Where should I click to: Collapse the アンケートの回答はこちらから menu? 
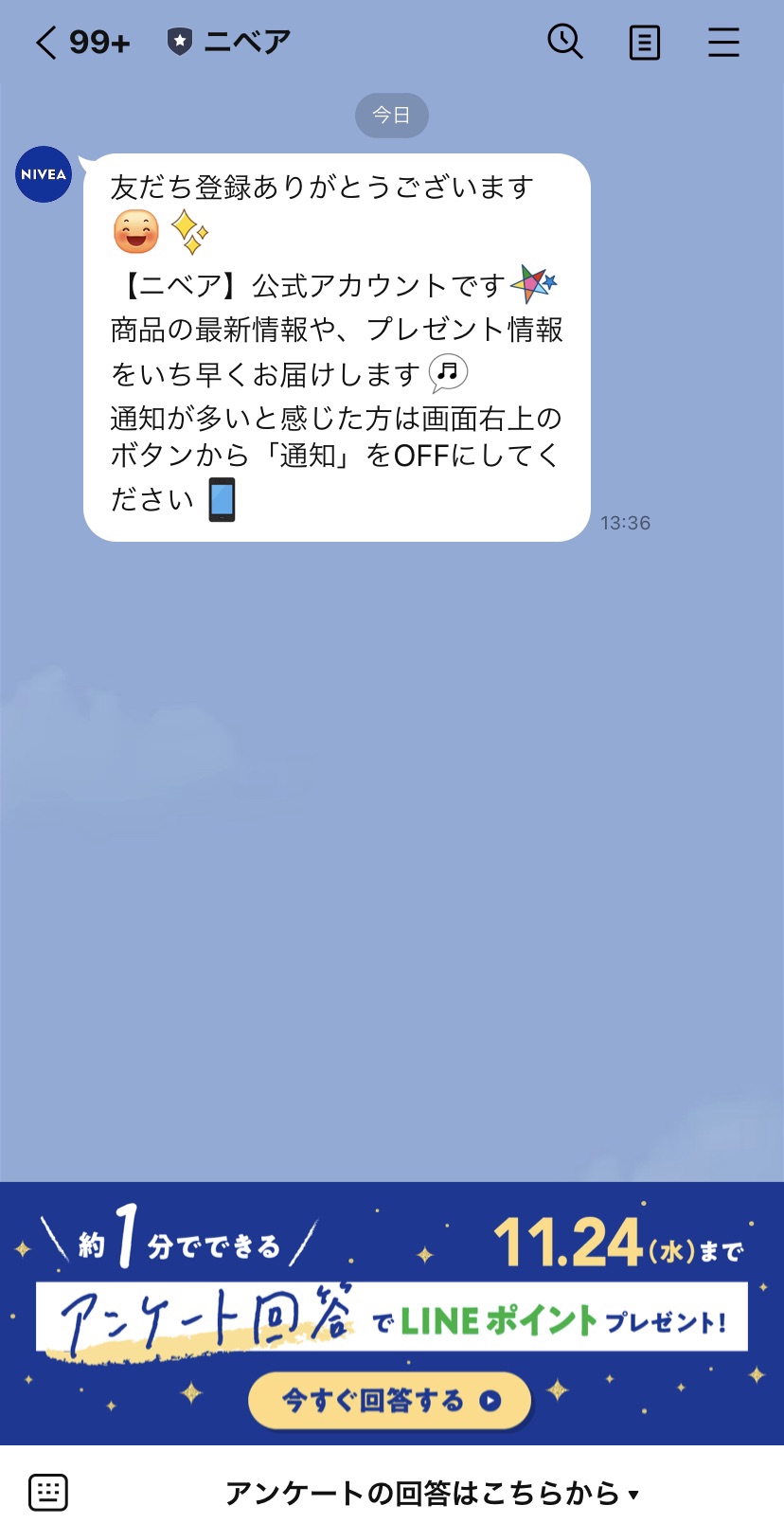tap(432, 1494)
